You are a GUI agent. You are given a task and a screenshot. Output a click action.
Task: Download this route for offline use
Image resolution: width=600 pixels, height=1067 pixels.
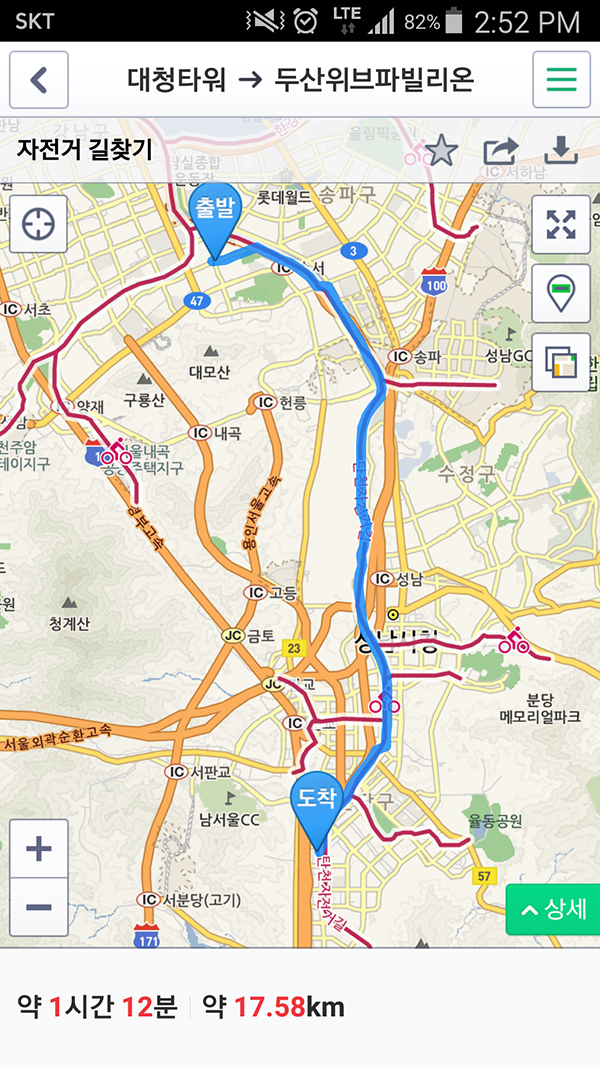pos(561,151)
